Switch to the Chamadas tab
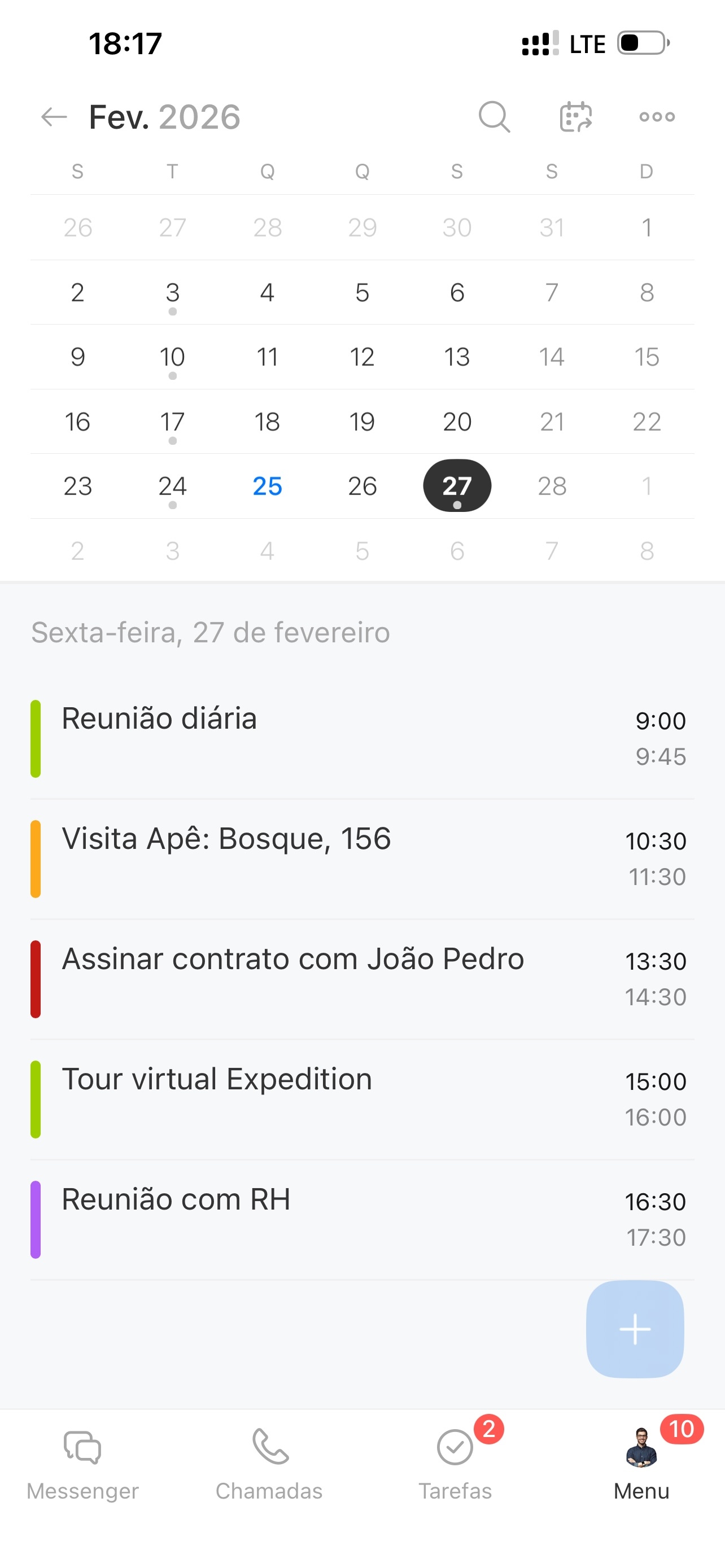The image size is (725, 1568). [269, 1464]
